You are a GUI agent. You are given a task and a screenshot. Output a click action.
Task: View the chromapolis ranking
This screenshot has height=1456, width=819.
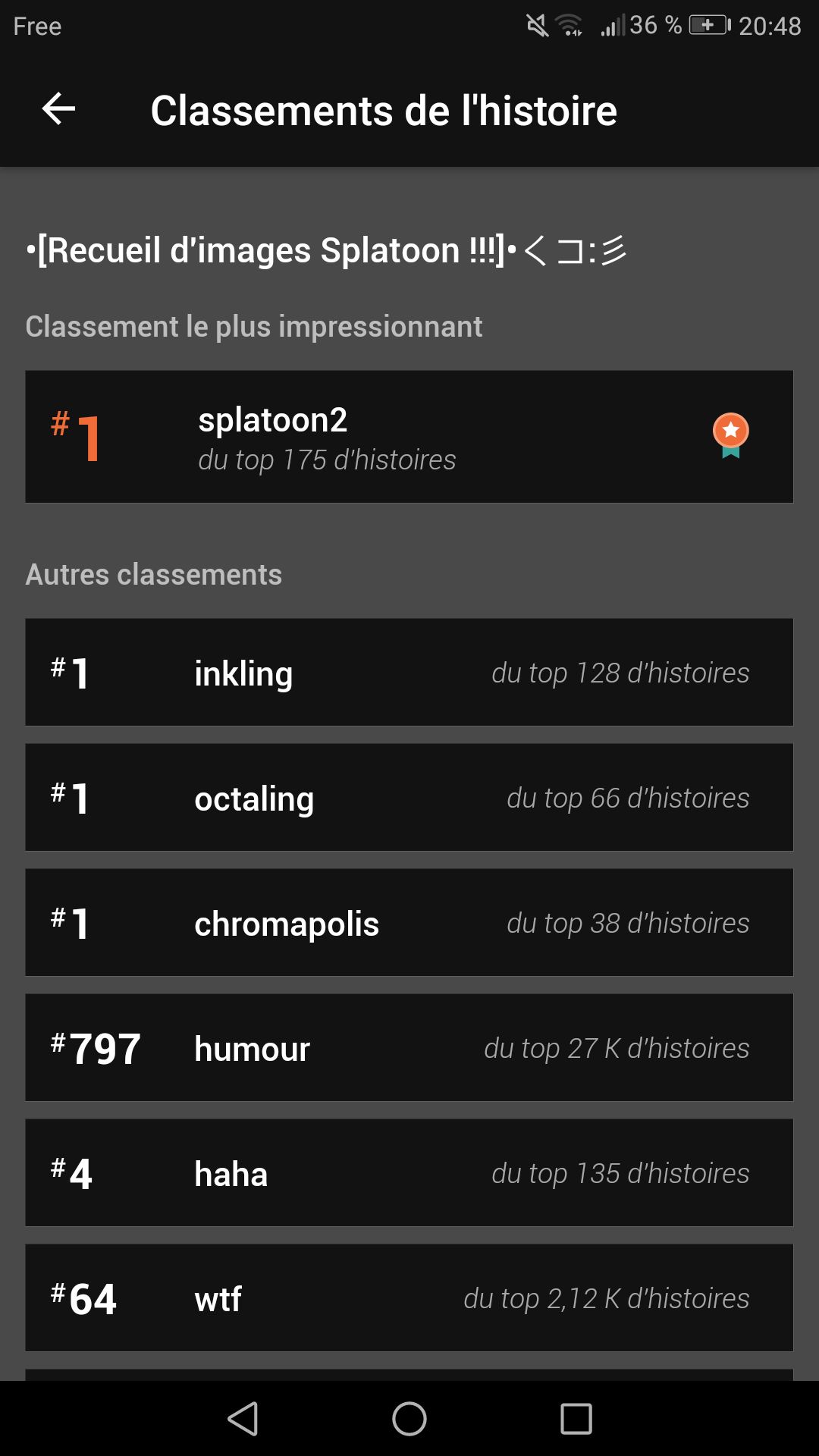[409, 922]
